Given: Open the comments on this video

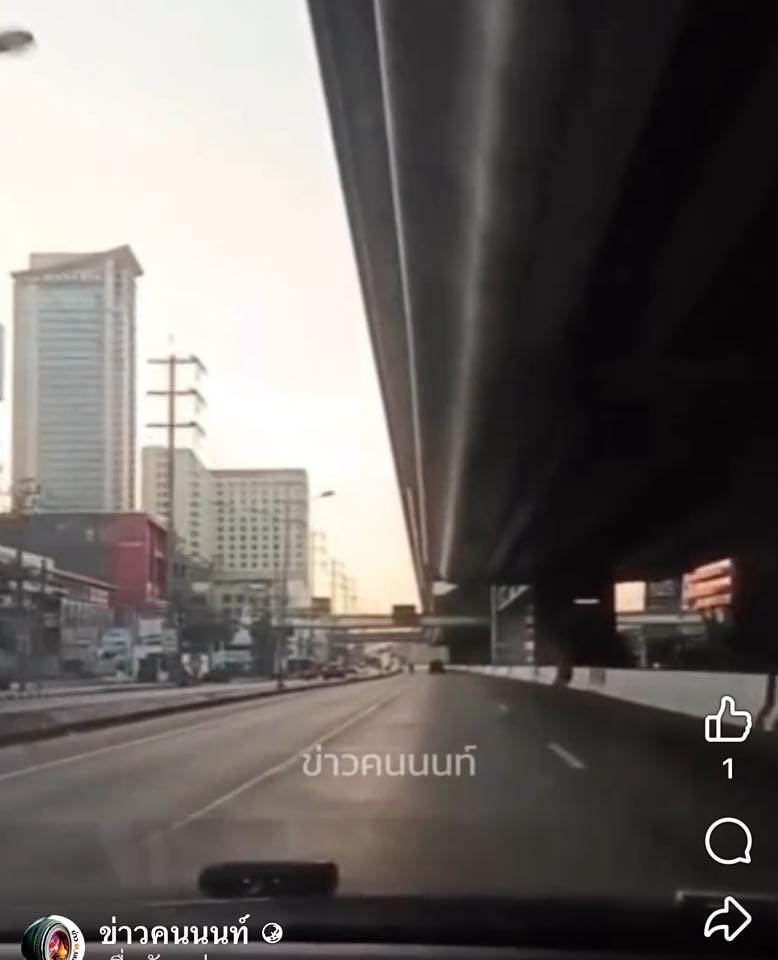Looking at the screenshot, I should [x=727, y=841].
